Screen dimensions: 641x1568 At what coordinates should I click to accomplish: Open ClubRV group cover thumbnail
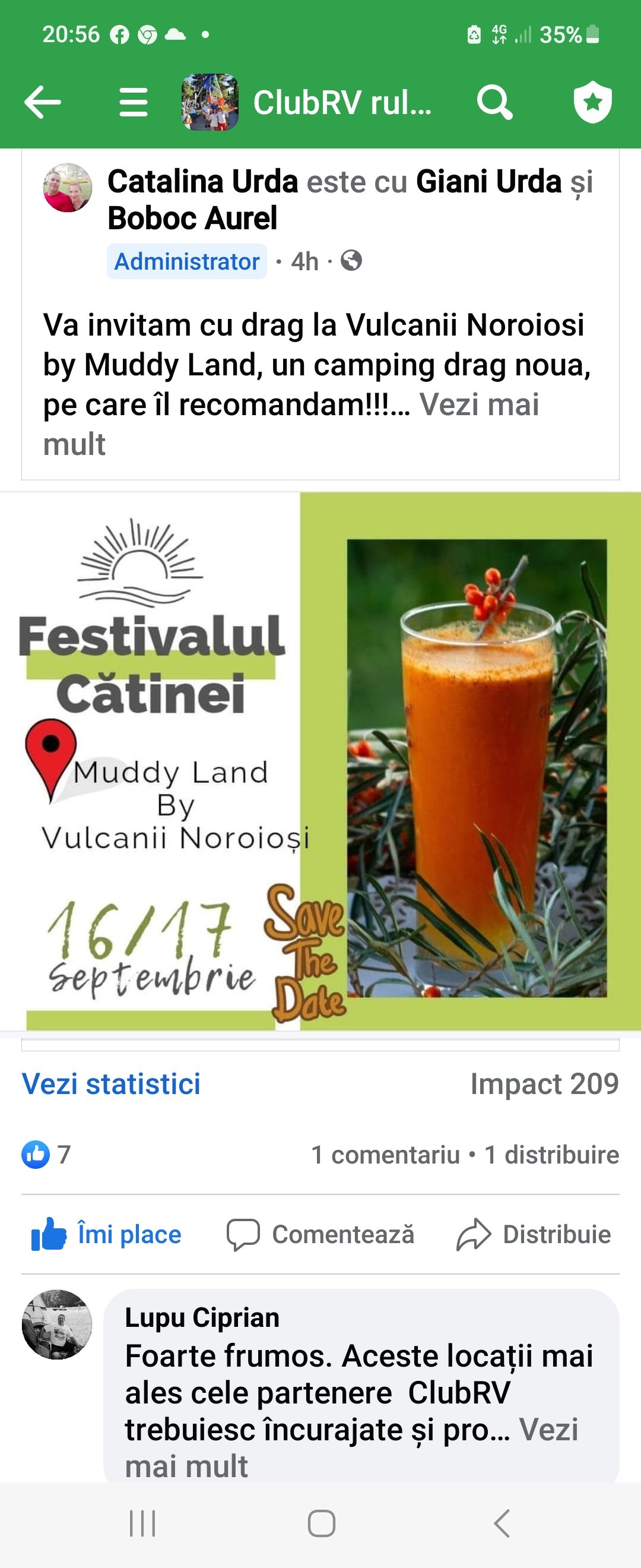tap(210, 102)
